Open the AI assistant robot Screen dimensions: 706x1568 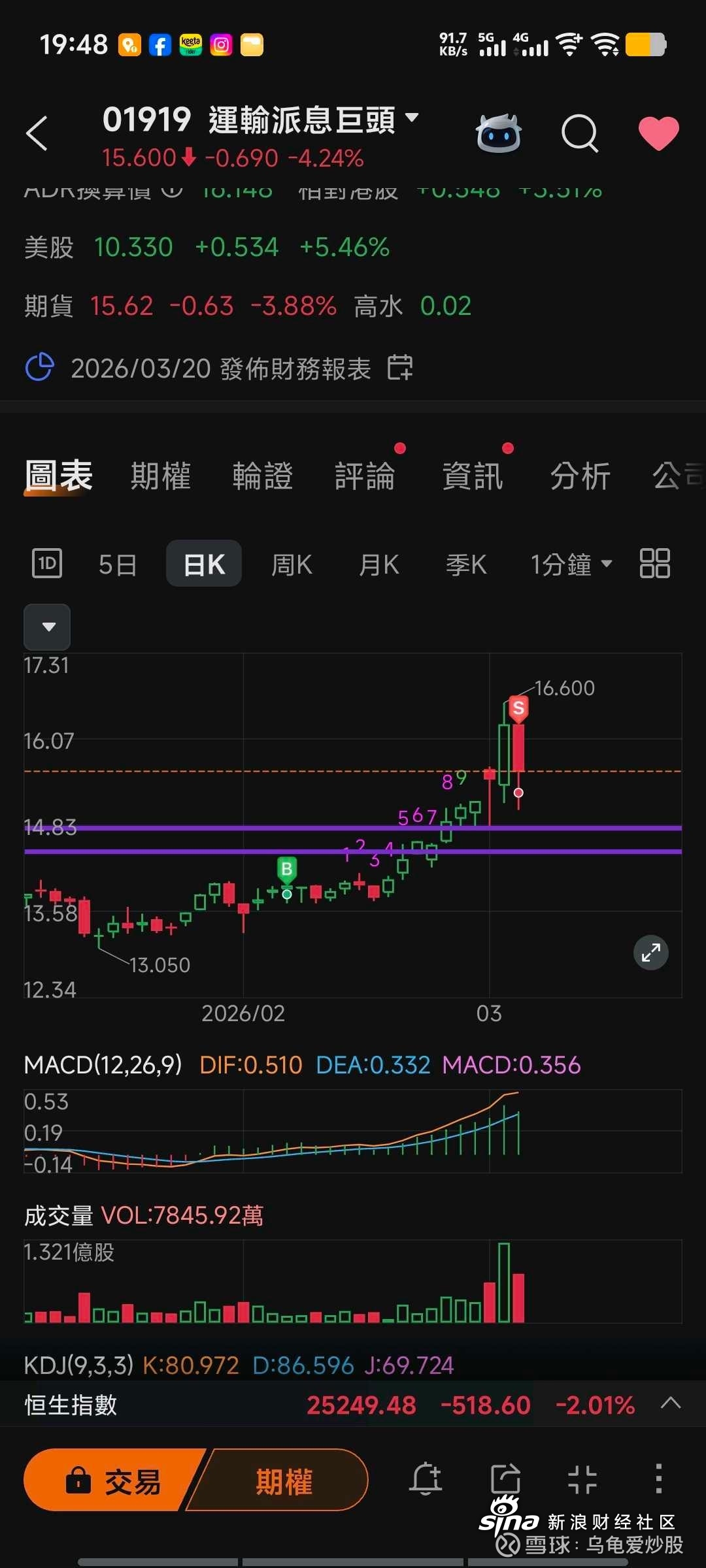[498, 132]
